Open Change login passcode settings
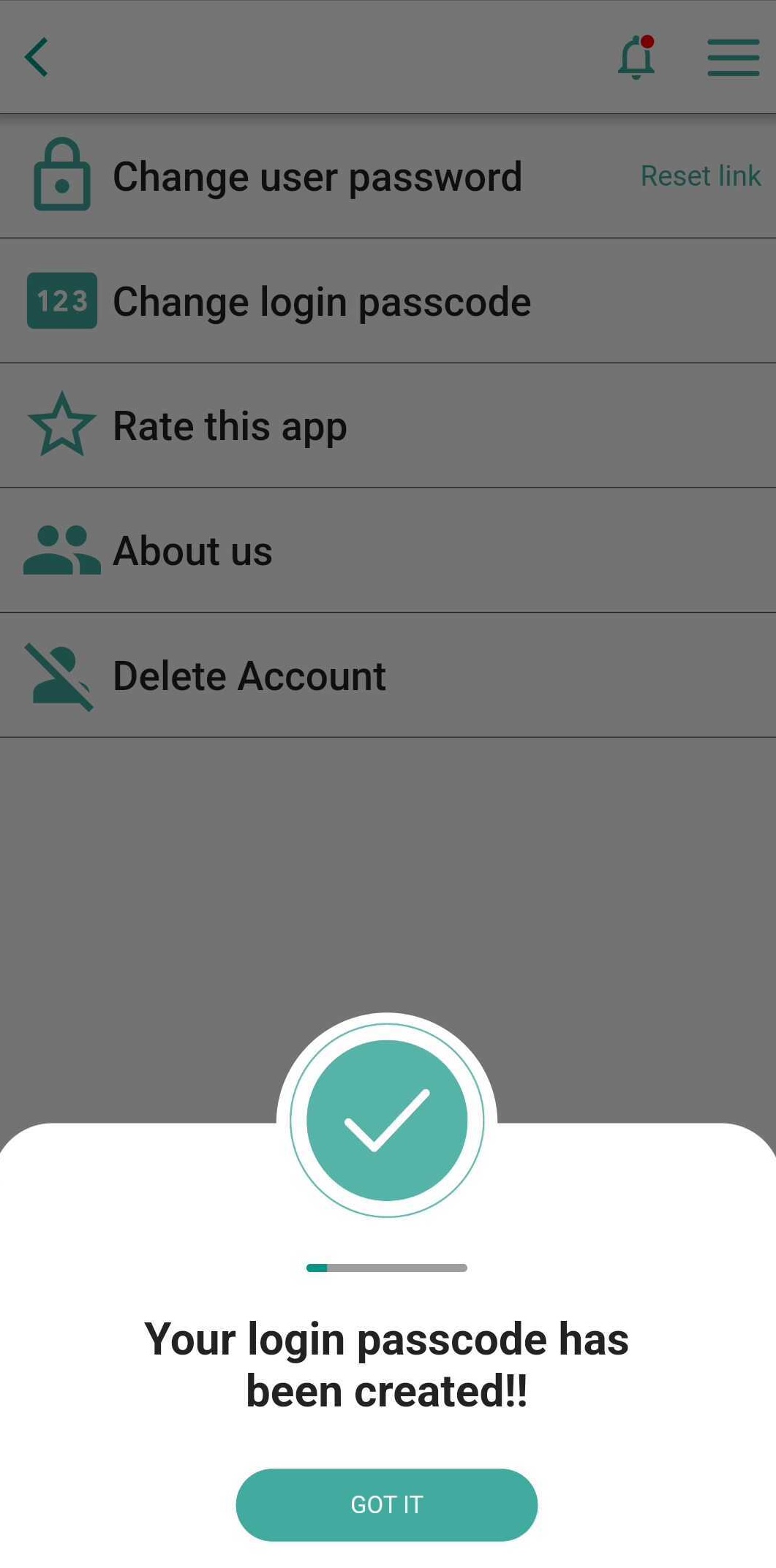776x1568 pixels. (321, 300)
